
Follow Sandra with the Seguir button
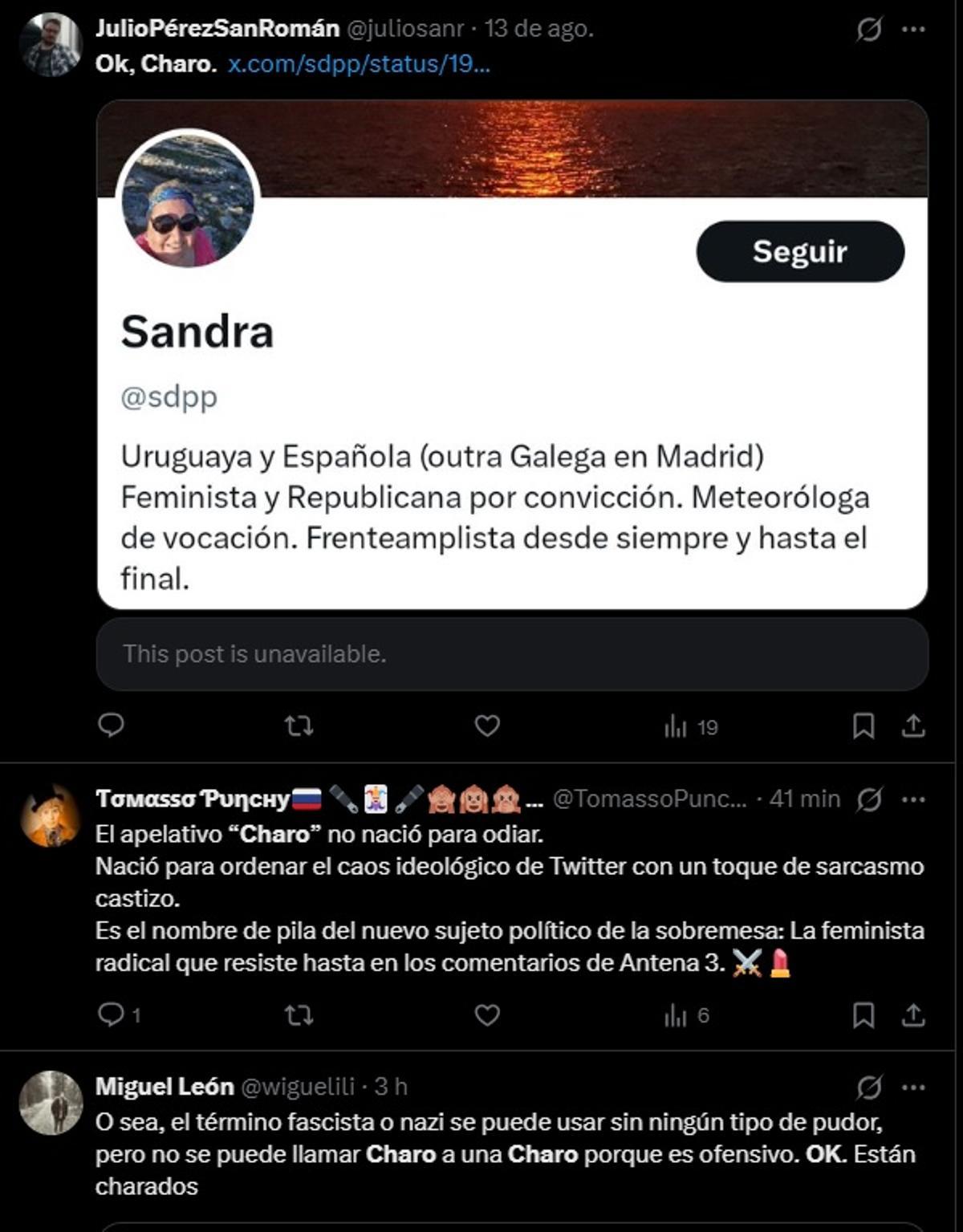click(x=799, y=251)
